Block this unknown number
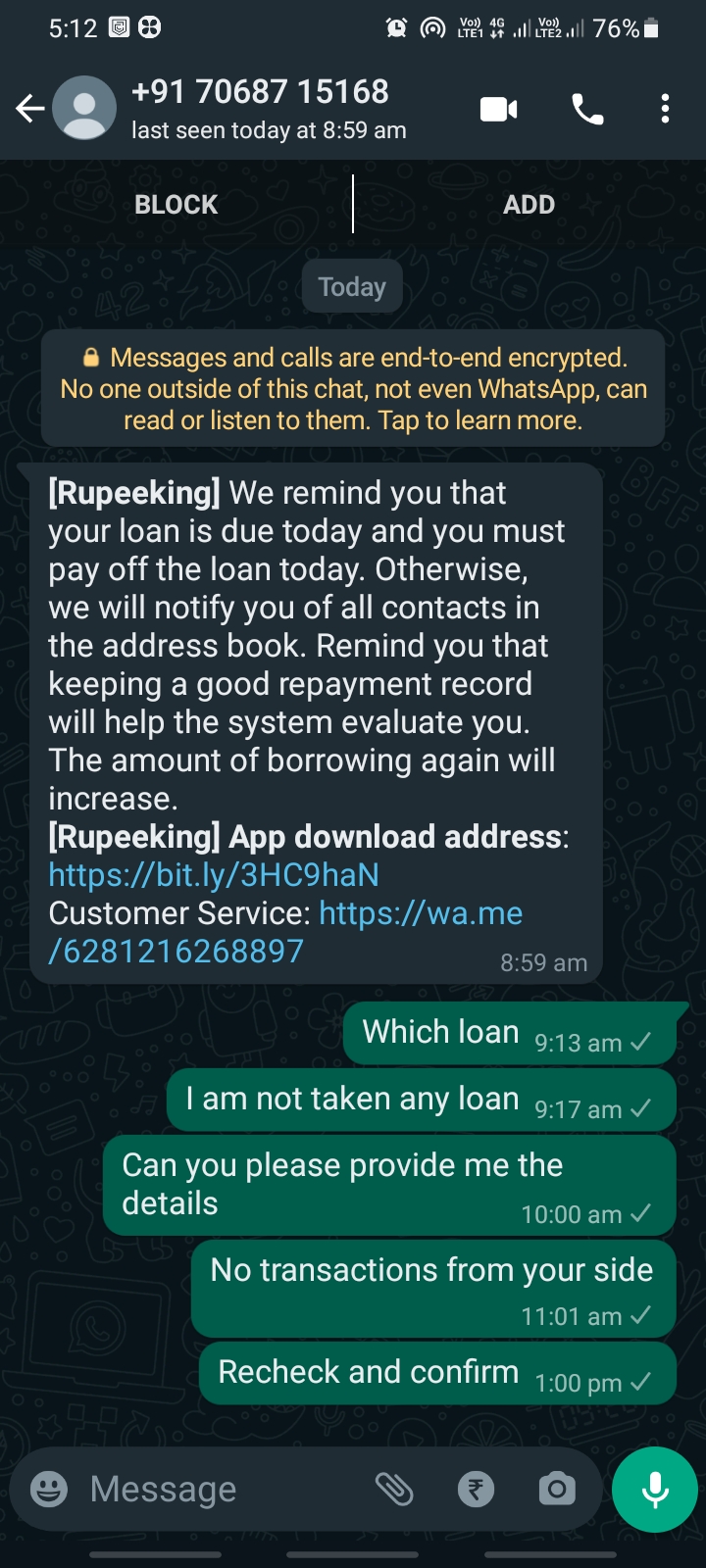 [x=176, y=205]
